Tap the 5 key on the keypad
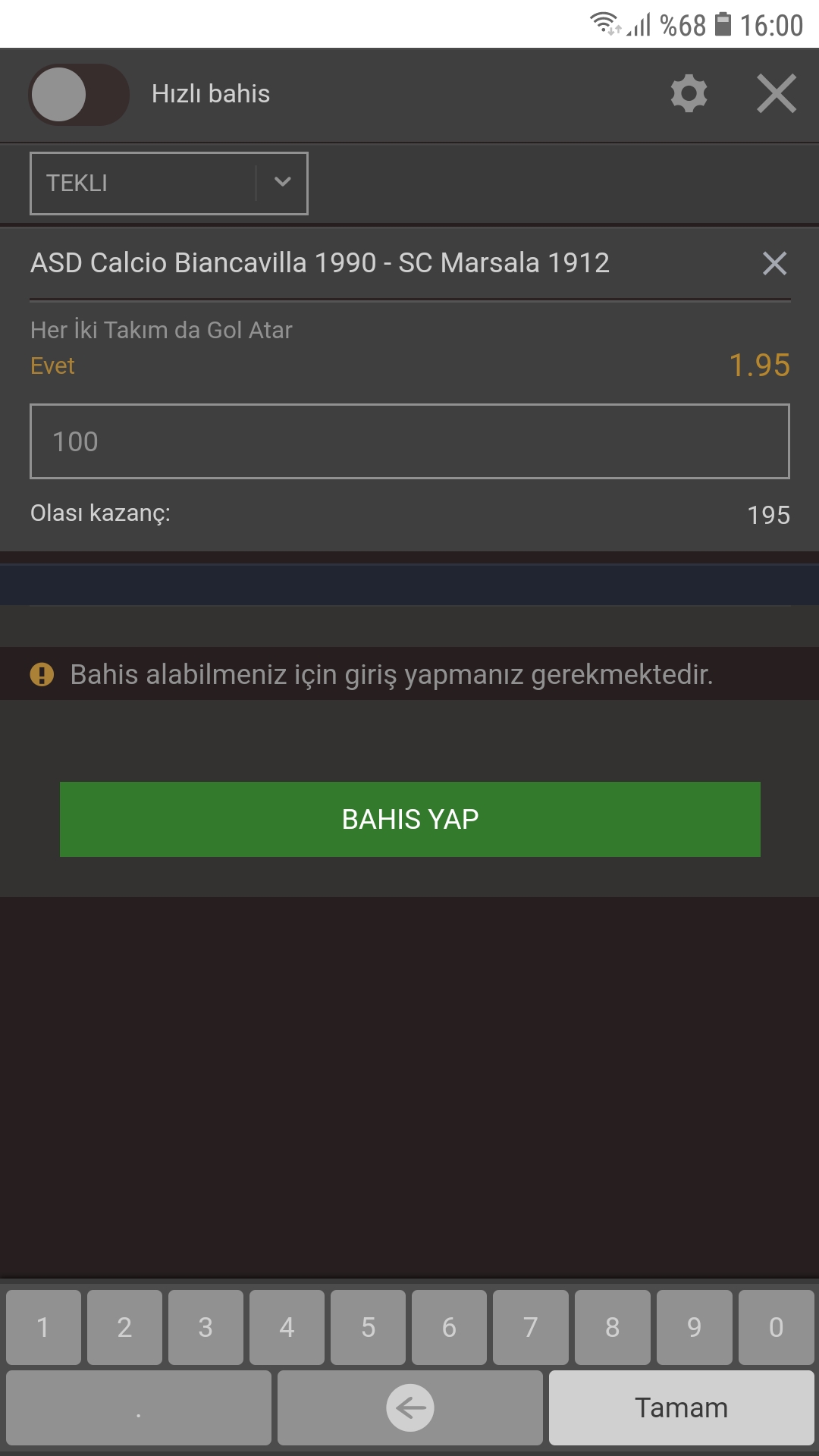 369,1327
